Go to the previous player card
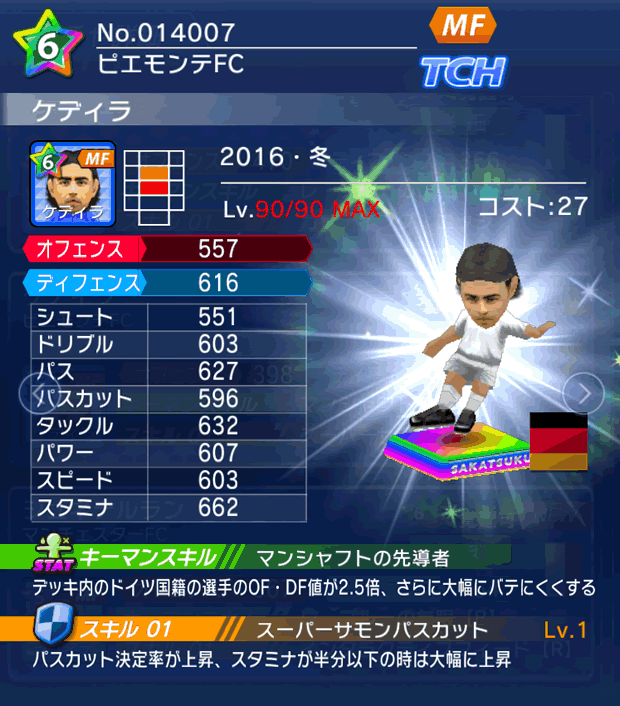 coord(31,393)
